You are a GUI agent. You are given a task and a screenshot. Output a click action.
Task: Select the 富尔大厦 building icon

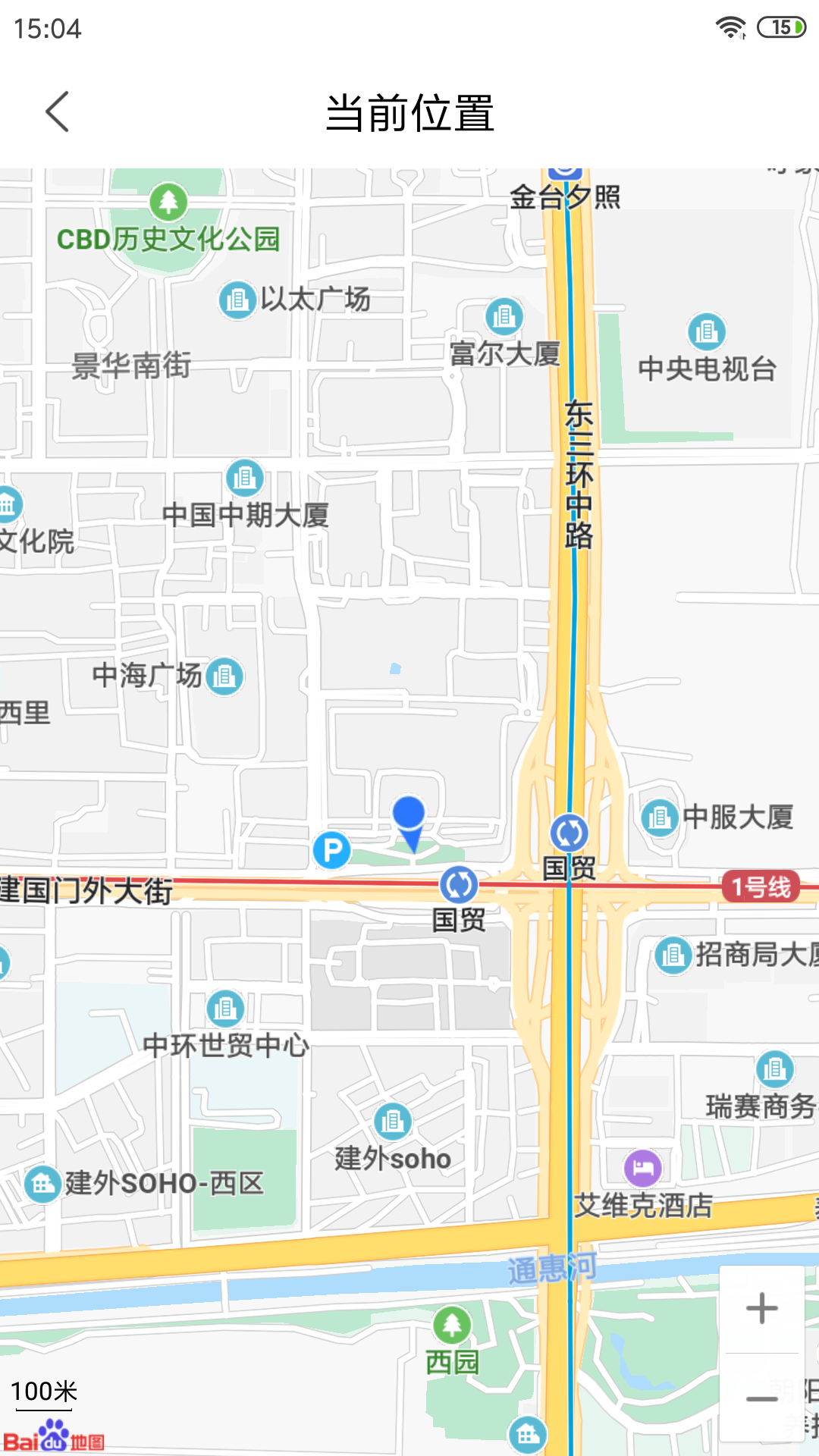pos(503,318)
